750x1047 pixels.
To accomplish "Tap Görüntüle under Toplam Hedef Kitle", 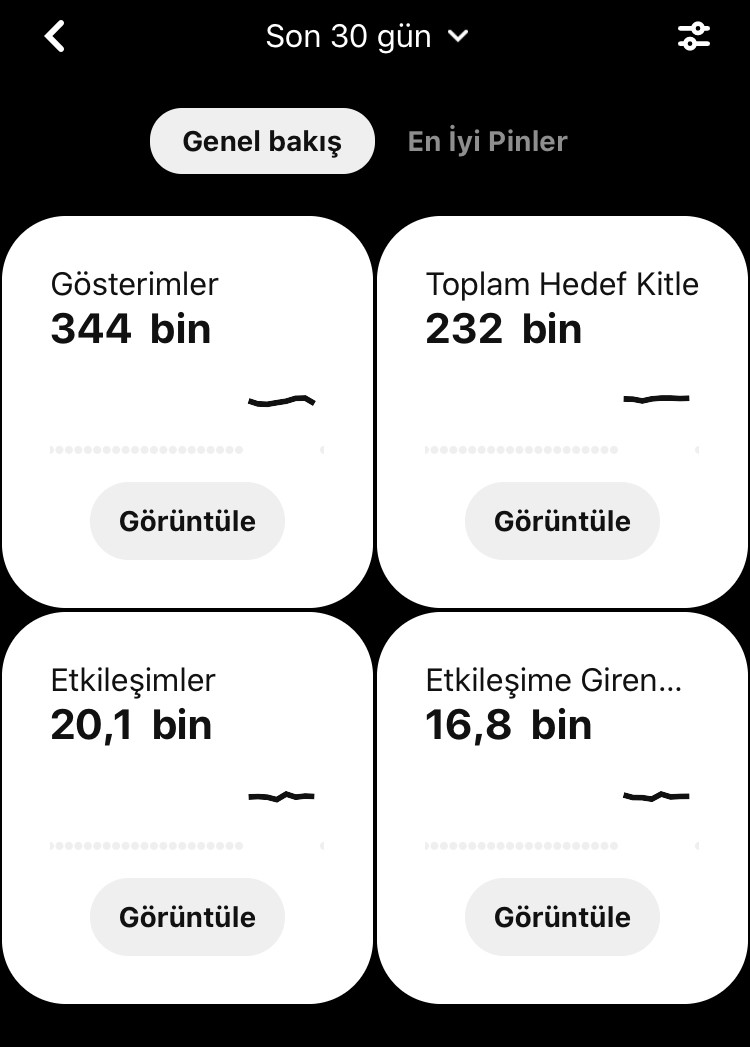I will click(562, 521).
